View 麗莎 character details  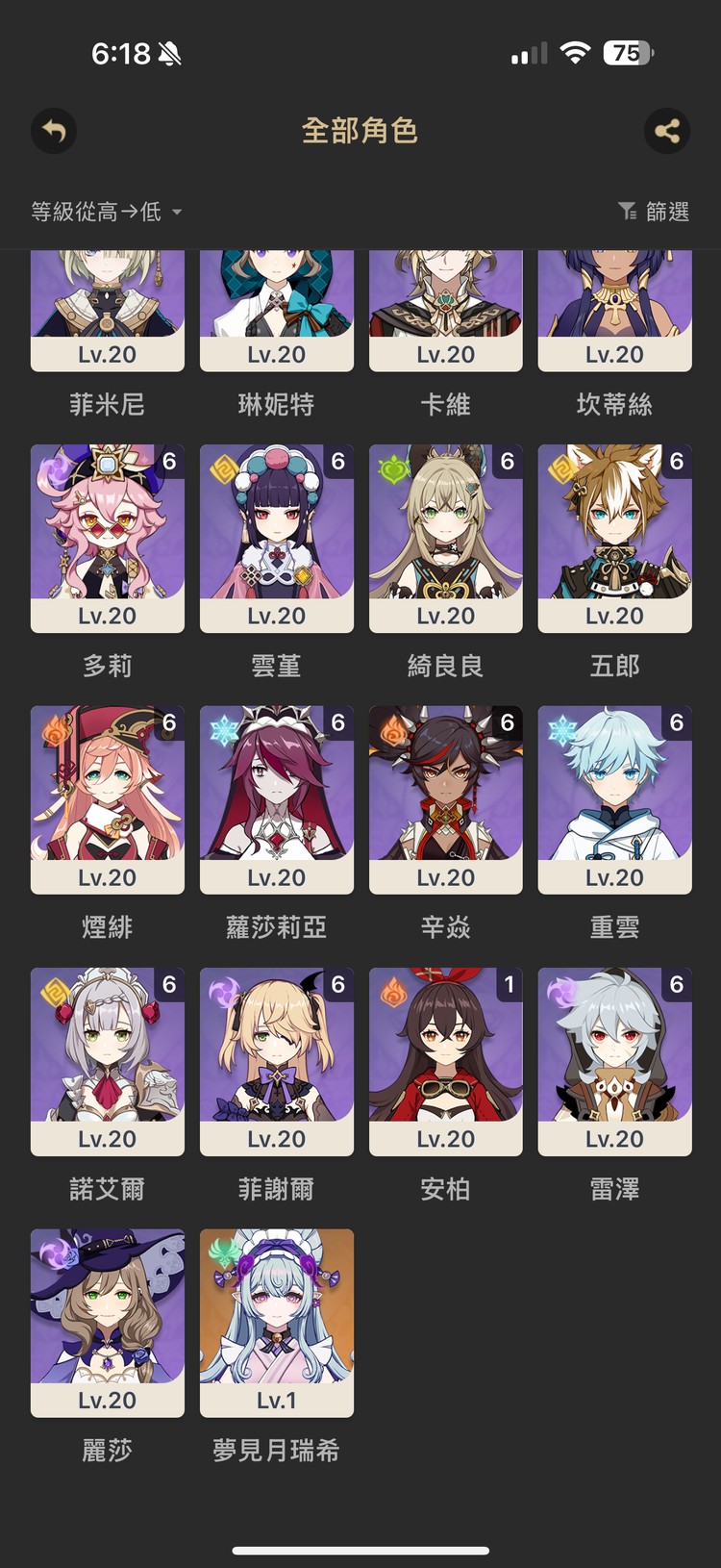[x=108, y=1324]
